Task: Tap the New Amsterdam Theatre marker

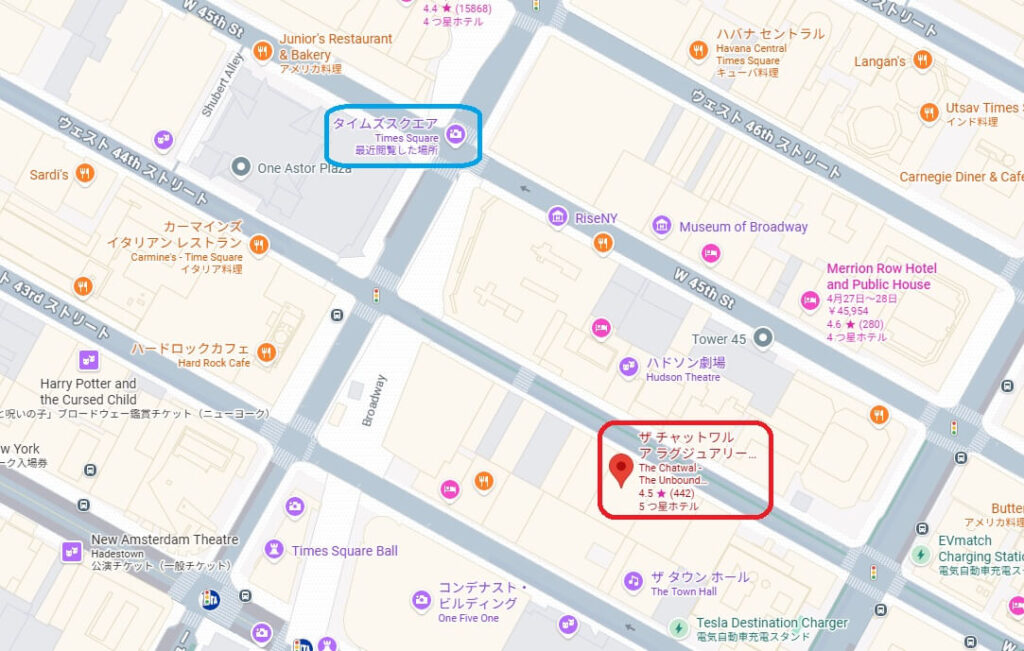Action: pyautogui.click(x=72, y=550)
